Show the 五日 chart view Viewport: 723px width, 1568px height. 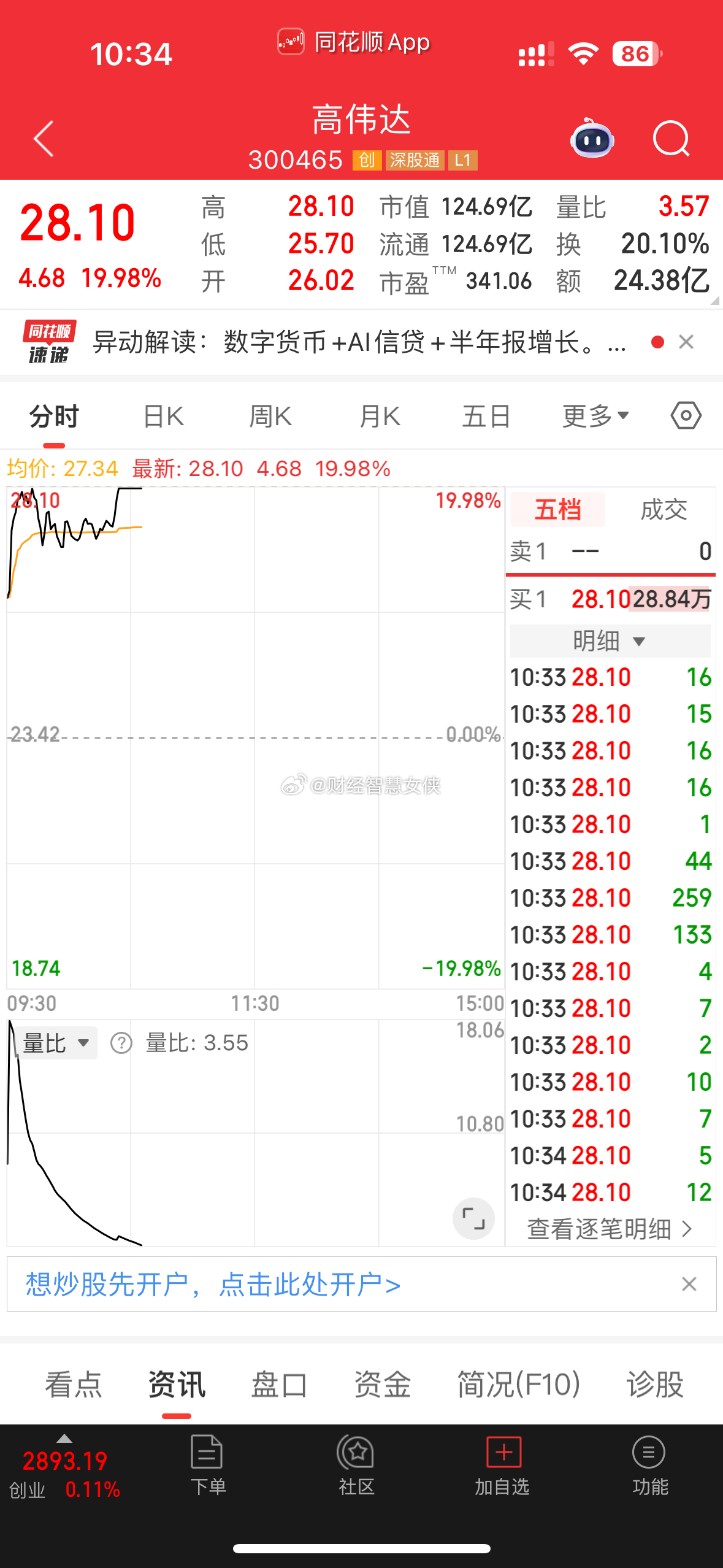point(486,417)
